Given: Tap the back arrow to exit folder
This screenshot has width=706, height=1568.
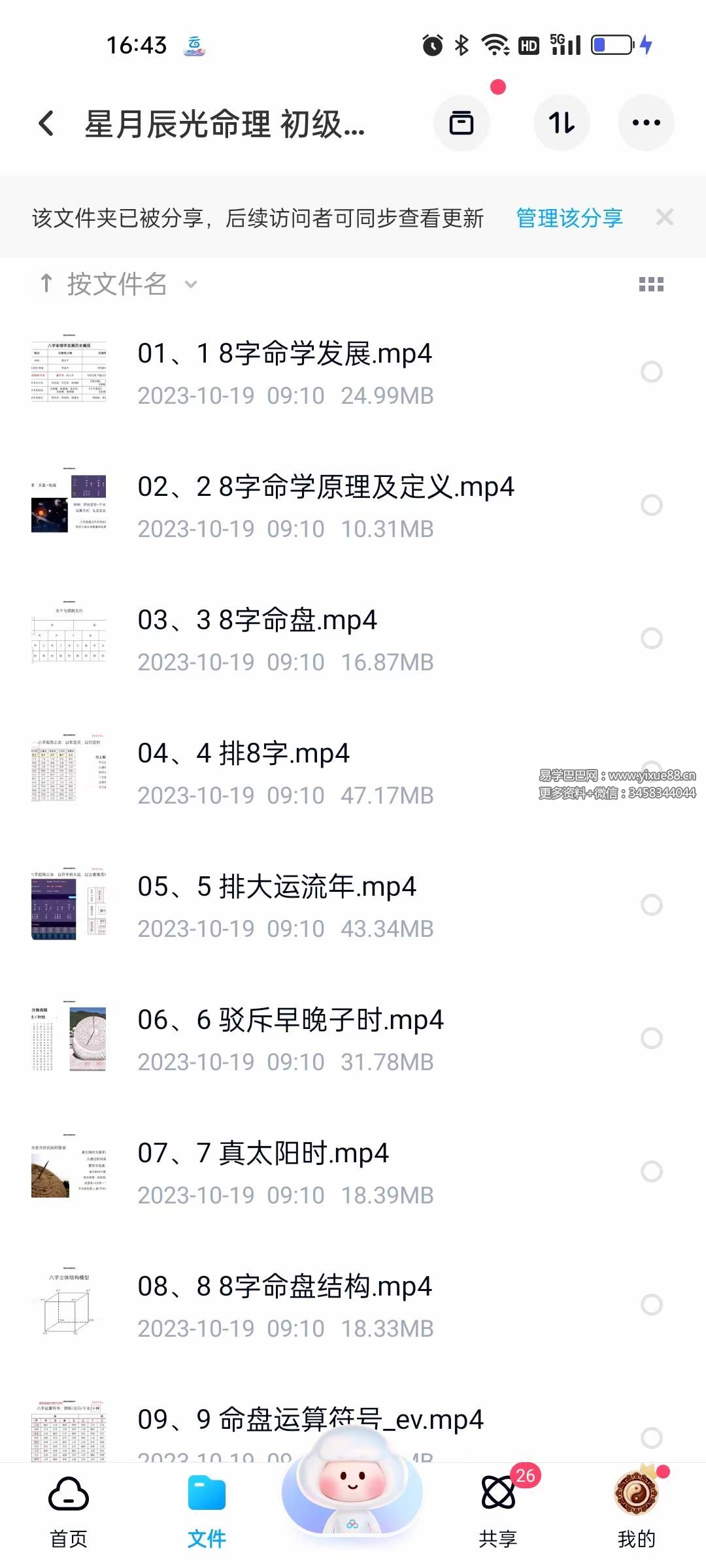Looking at the screenshot, I should (x=46, y=123).
